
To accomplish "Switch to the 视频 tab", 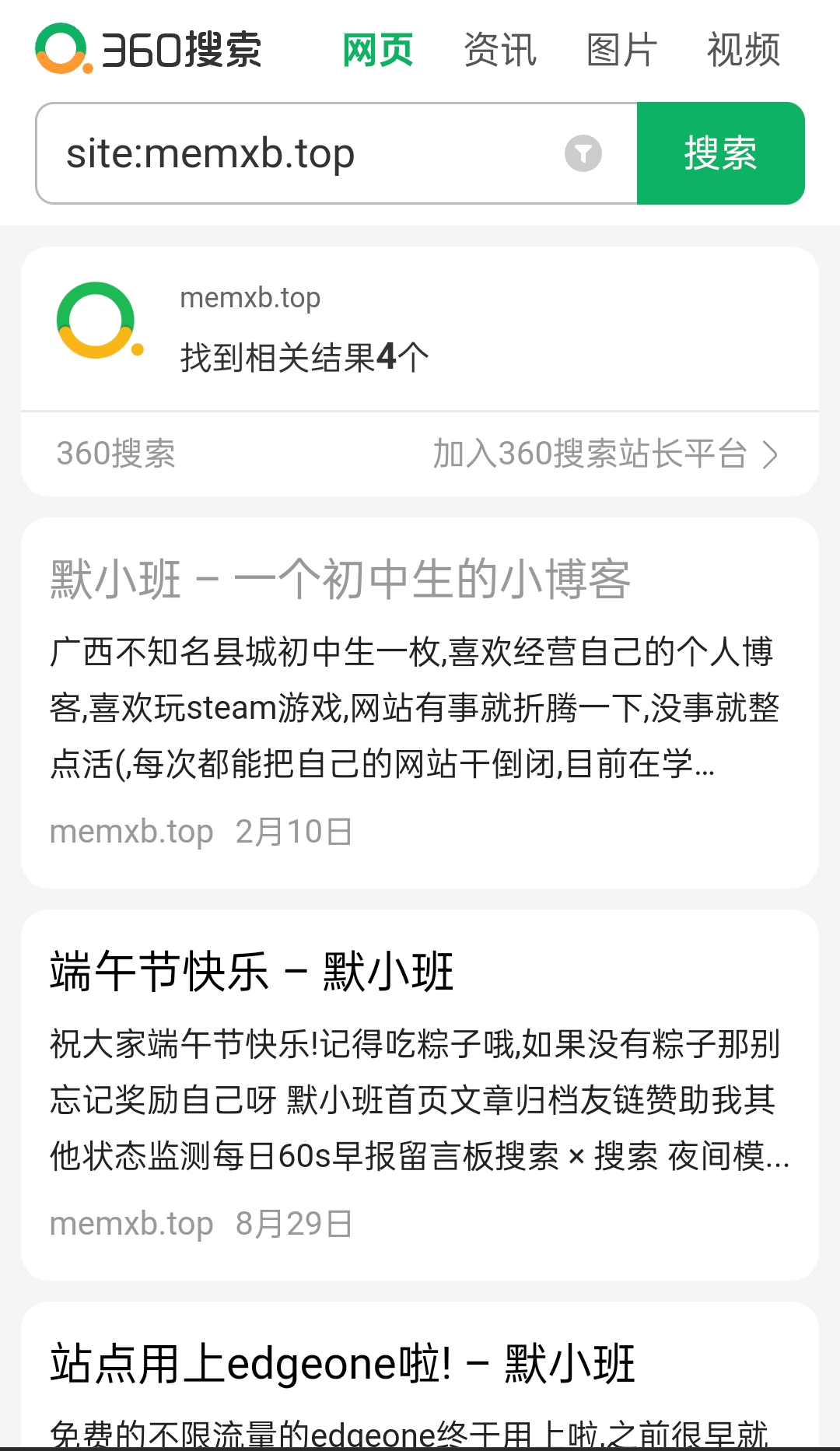I will tap(743, 51).
